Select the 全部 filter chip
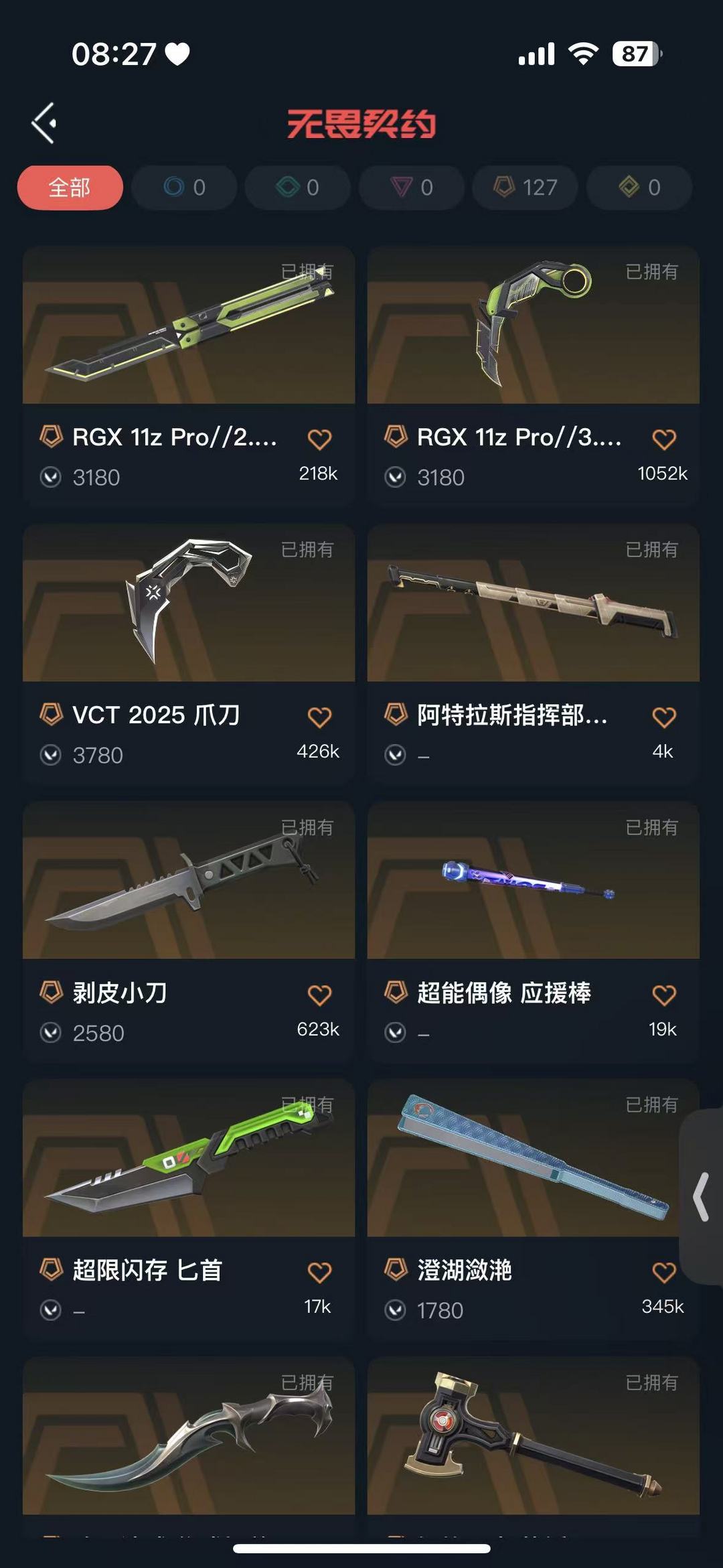Image resolution: width=723 pixels, height=1568 pixels. coord(70,188)
